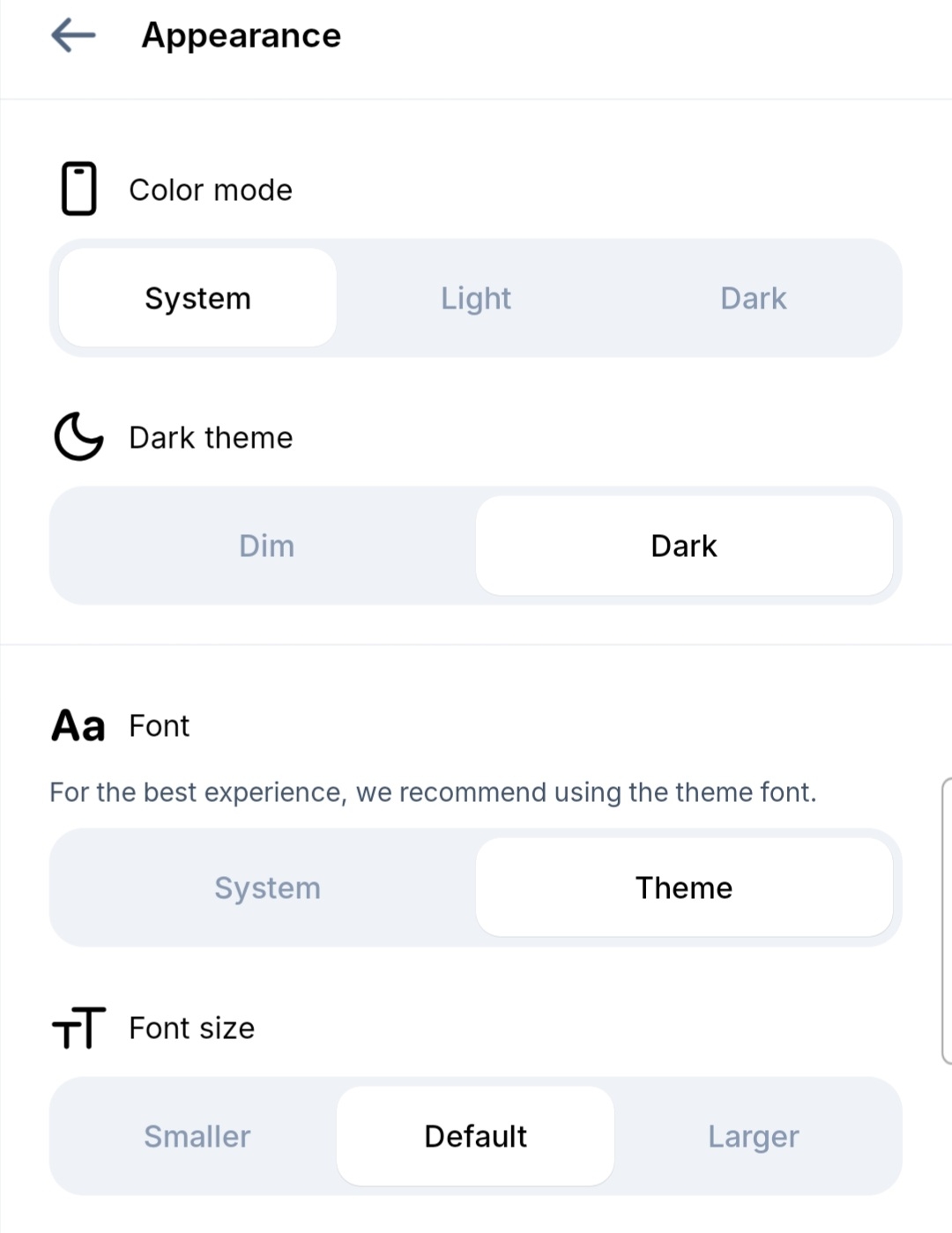Choose the Dim dark theme
Viewport: 952px width, 1233px height.
[x=266, y=546]
